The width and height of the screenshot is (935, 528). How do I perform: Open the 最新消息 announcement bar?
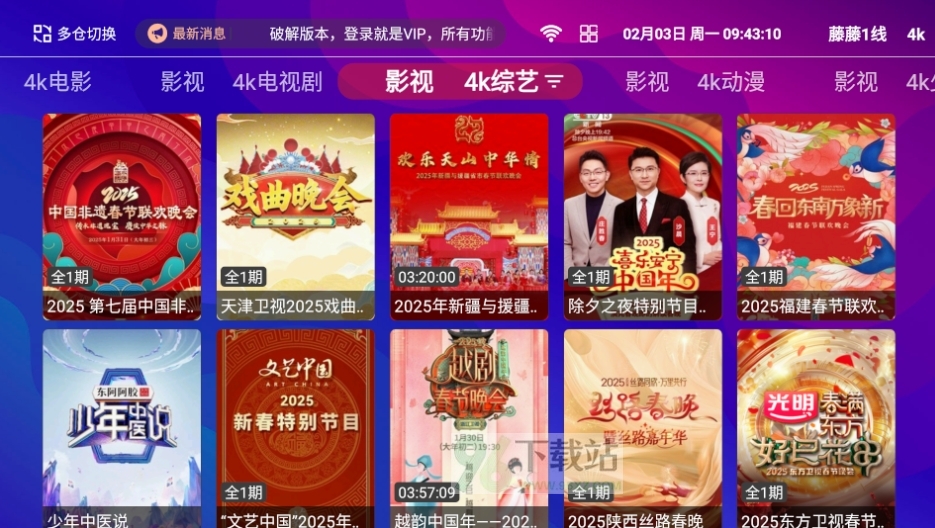320,34
